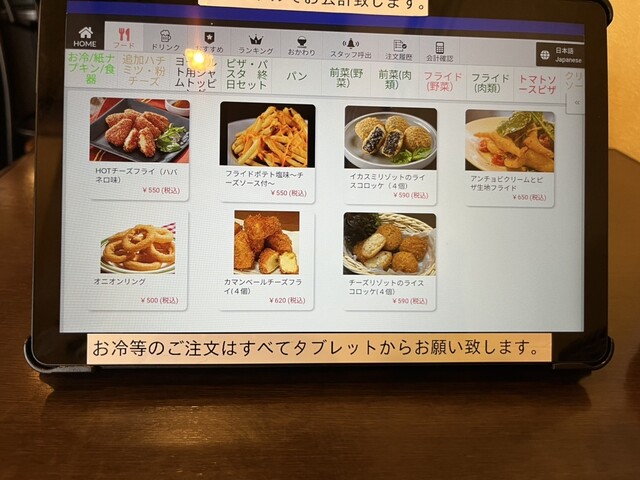This screenshot has height=480, width=640.
Task: Open イカスミリゾットのライスコロッケ item
Action: coord(390,154)
